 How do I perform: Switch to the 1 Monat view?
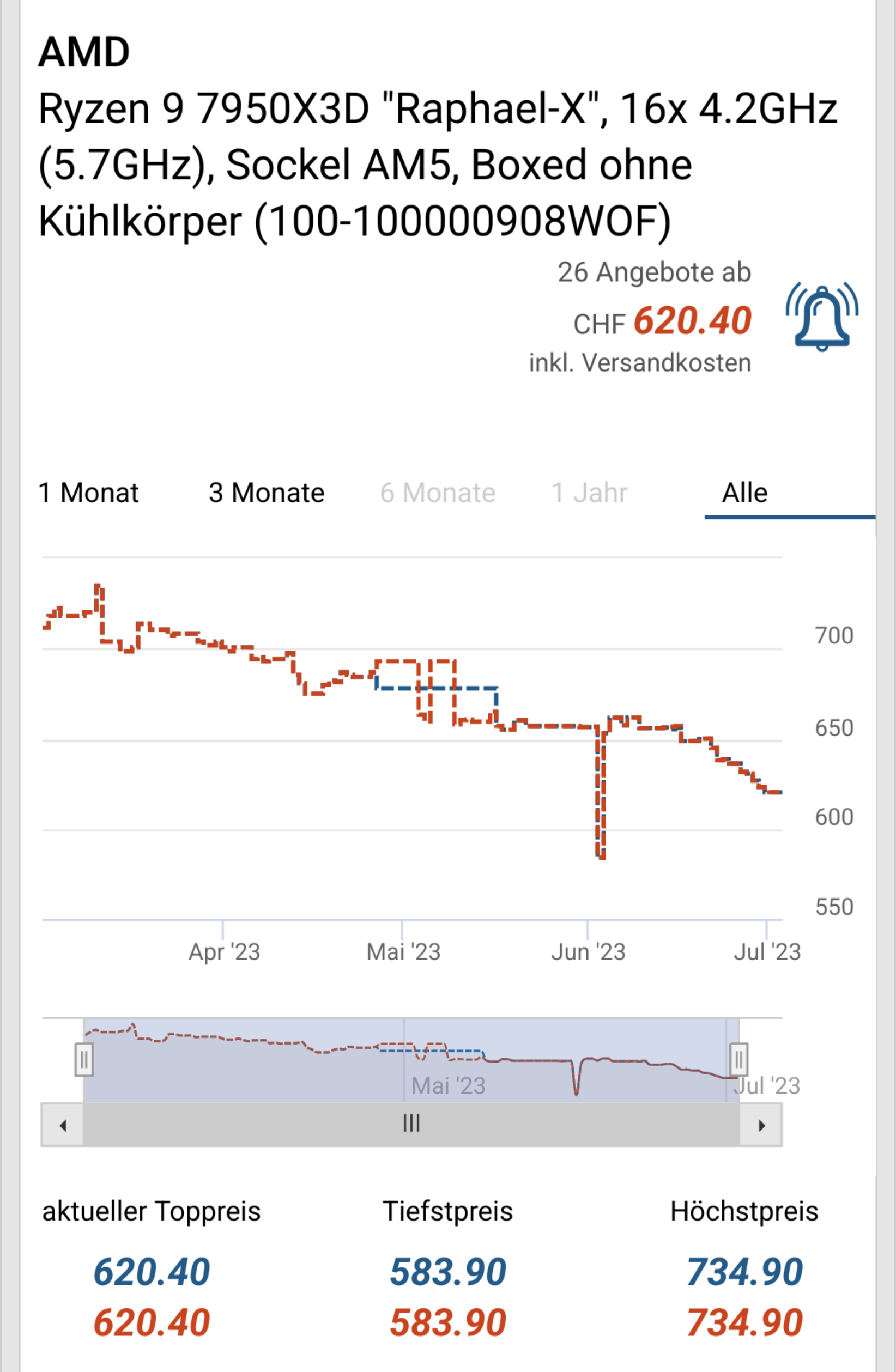tap(88, 493)
